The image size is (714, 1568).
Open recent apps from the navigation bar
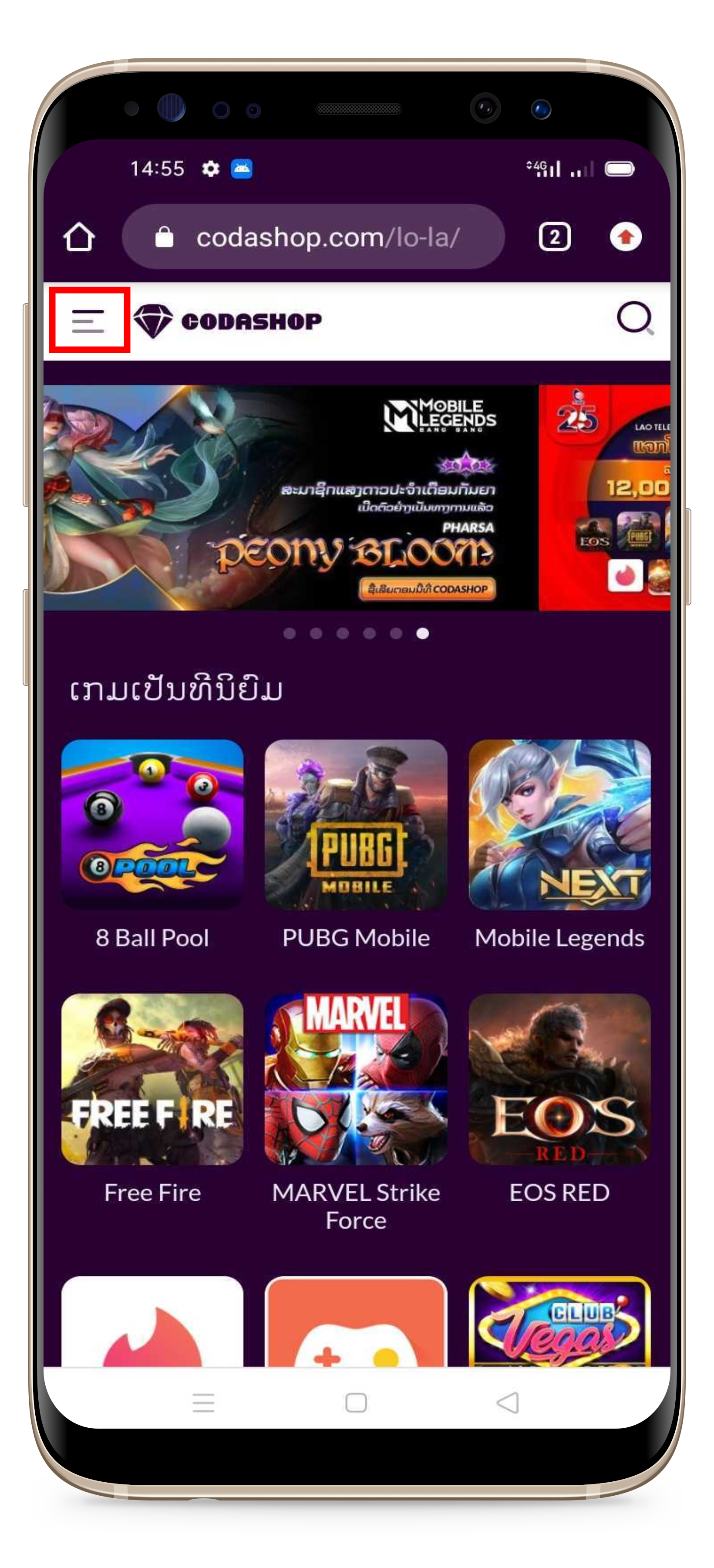click(203, 1402)
